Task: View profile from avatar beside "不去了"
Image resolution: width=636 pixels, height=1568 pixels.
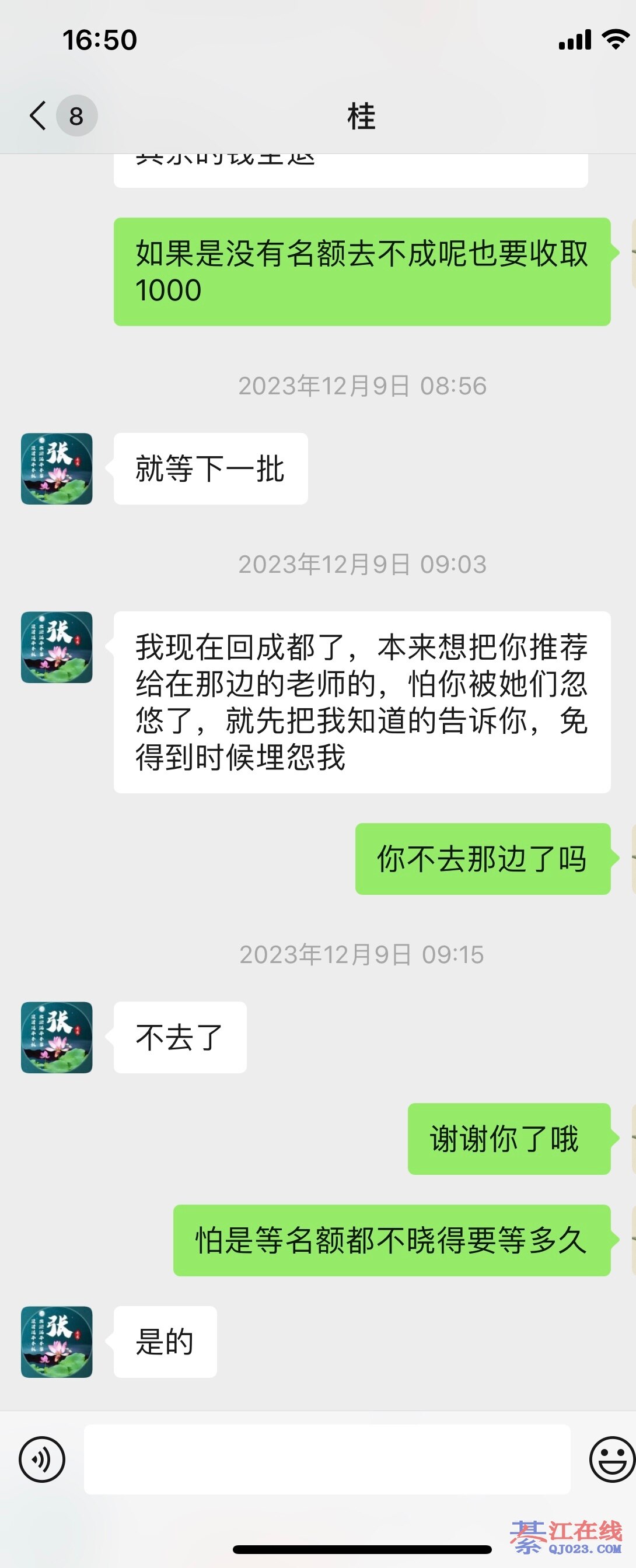Action: [57, 1037]
